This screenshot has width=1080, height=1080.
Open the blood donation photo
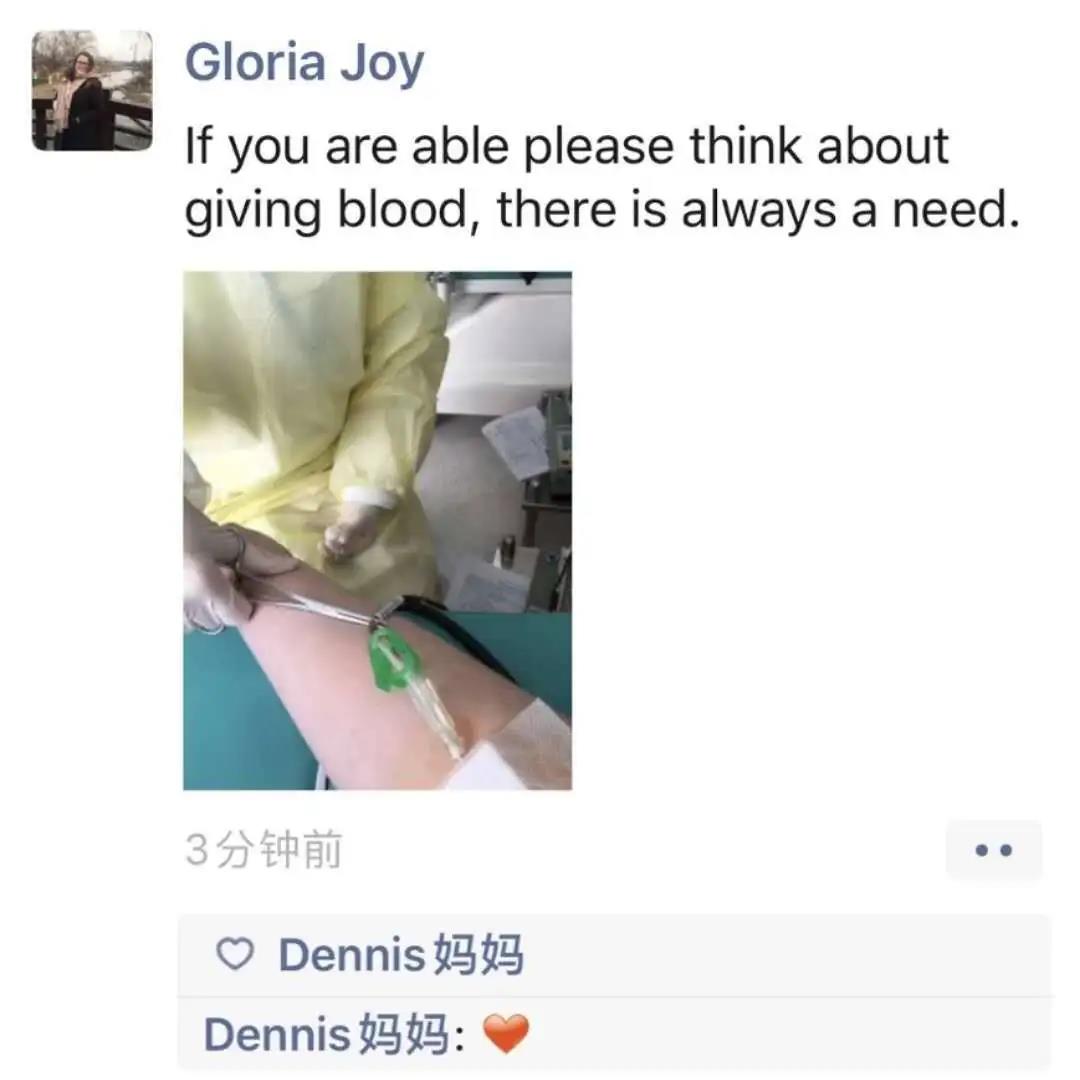click(x=377, y=530)
